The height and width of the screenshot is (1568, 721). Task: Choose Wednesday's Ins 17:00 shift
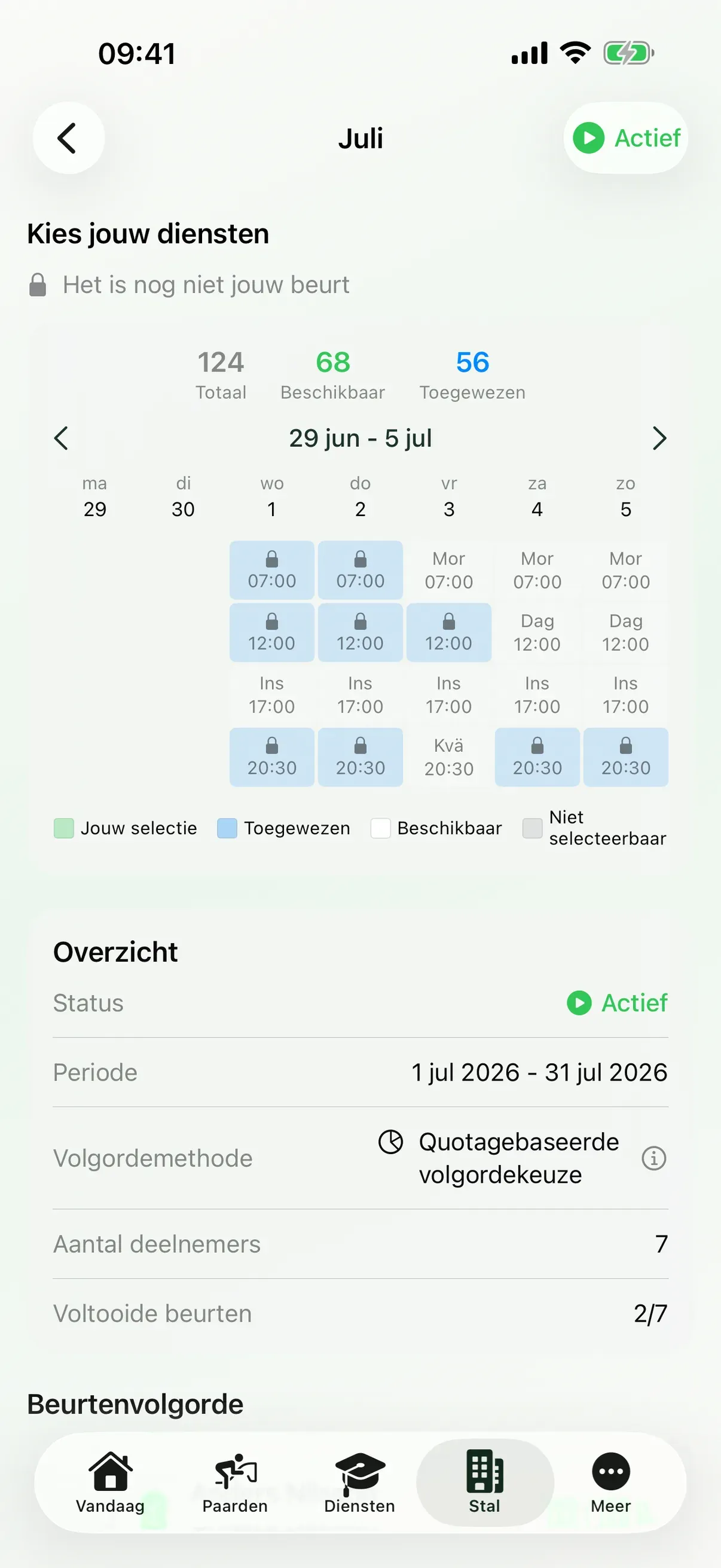pyautogui.click(x=271, y=694)
